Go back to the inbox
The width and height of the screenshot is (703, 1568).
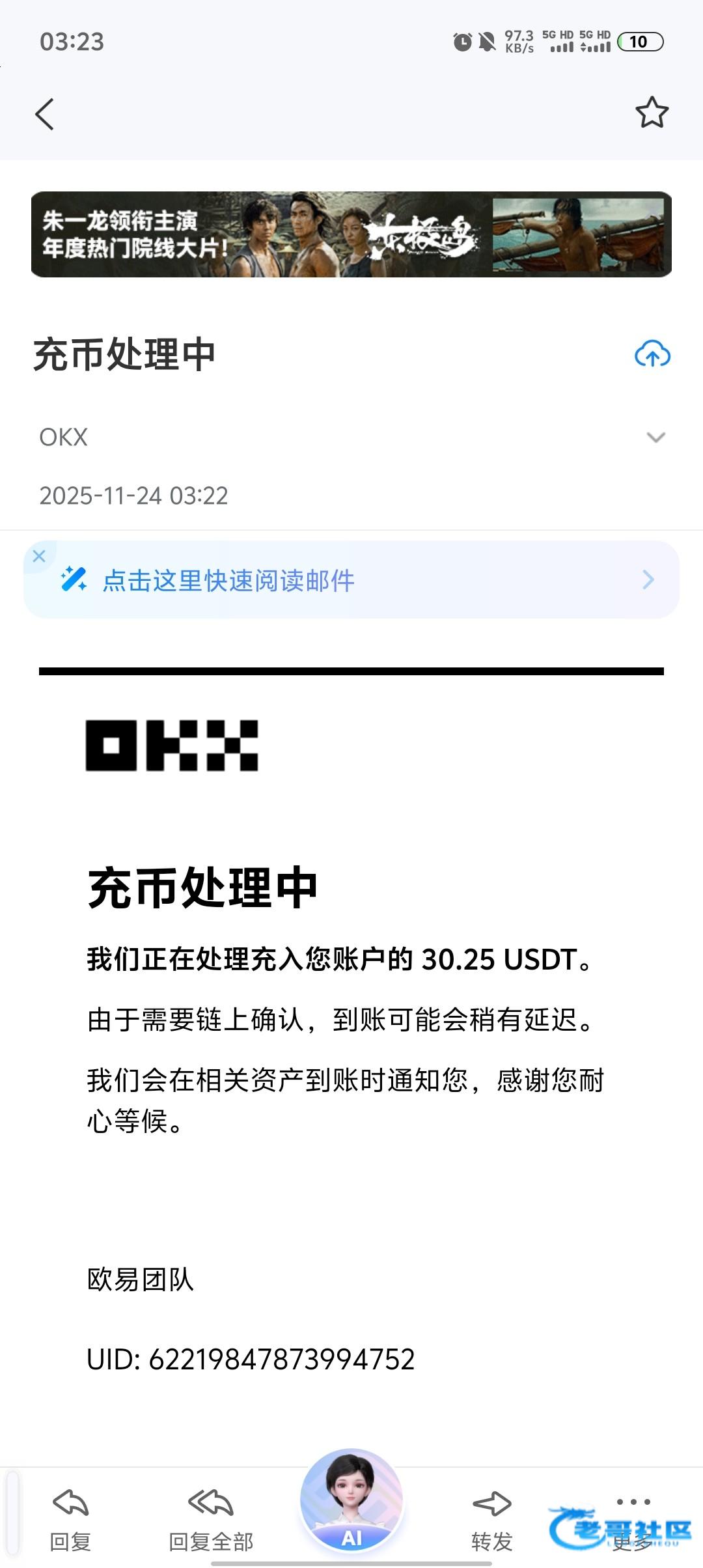click(44, 115)
